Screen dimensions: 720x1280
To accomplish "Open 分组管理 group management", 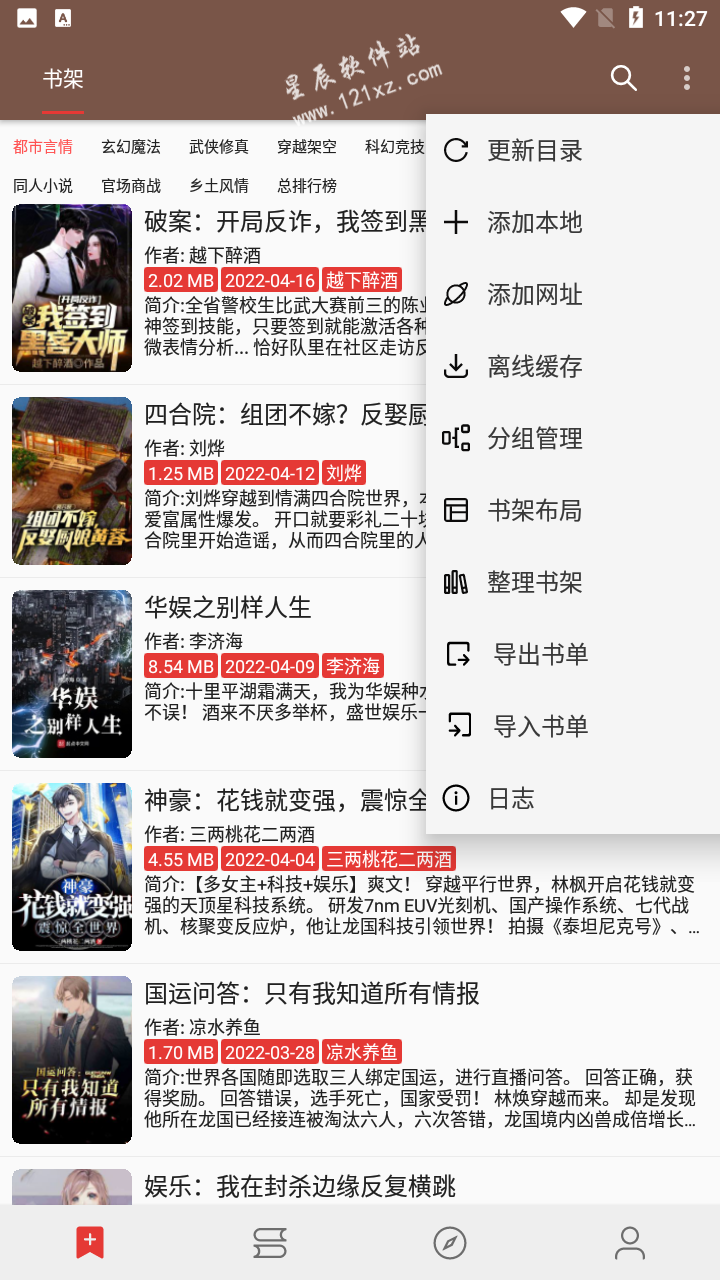I will (x=573, y=438).
